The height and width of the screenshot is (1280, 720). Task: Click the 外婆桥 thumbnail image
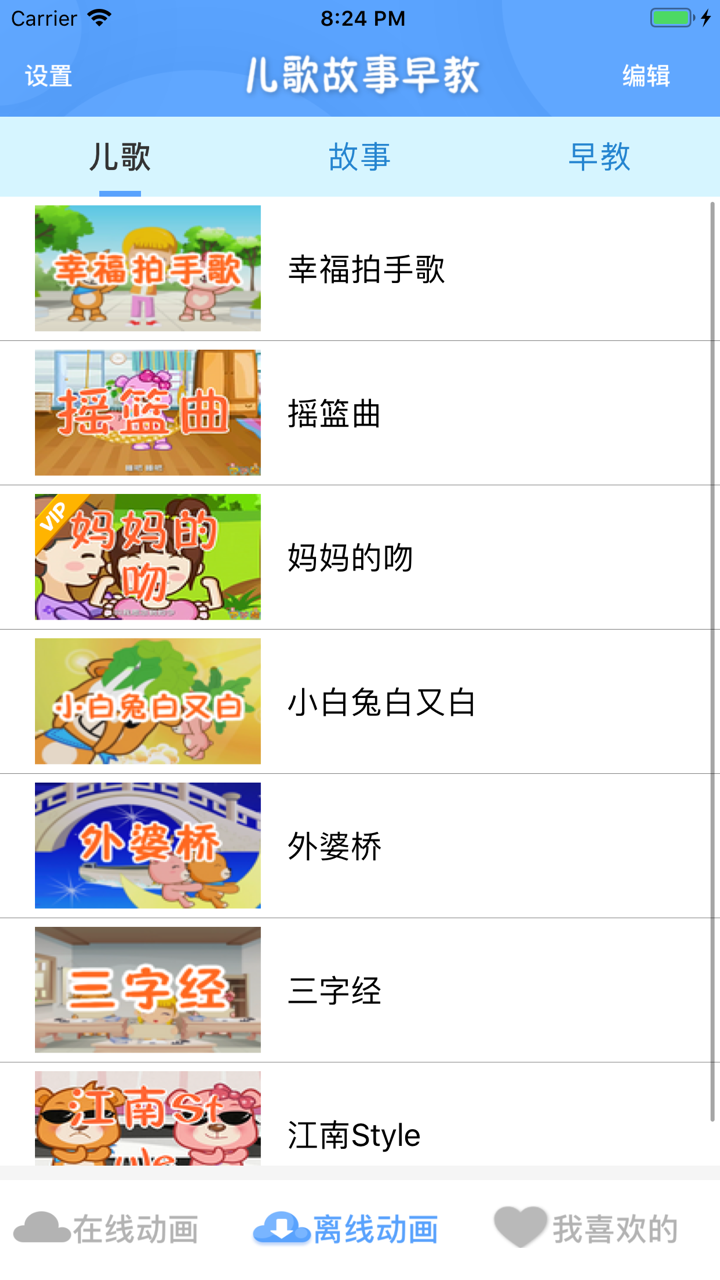(147, 845)
